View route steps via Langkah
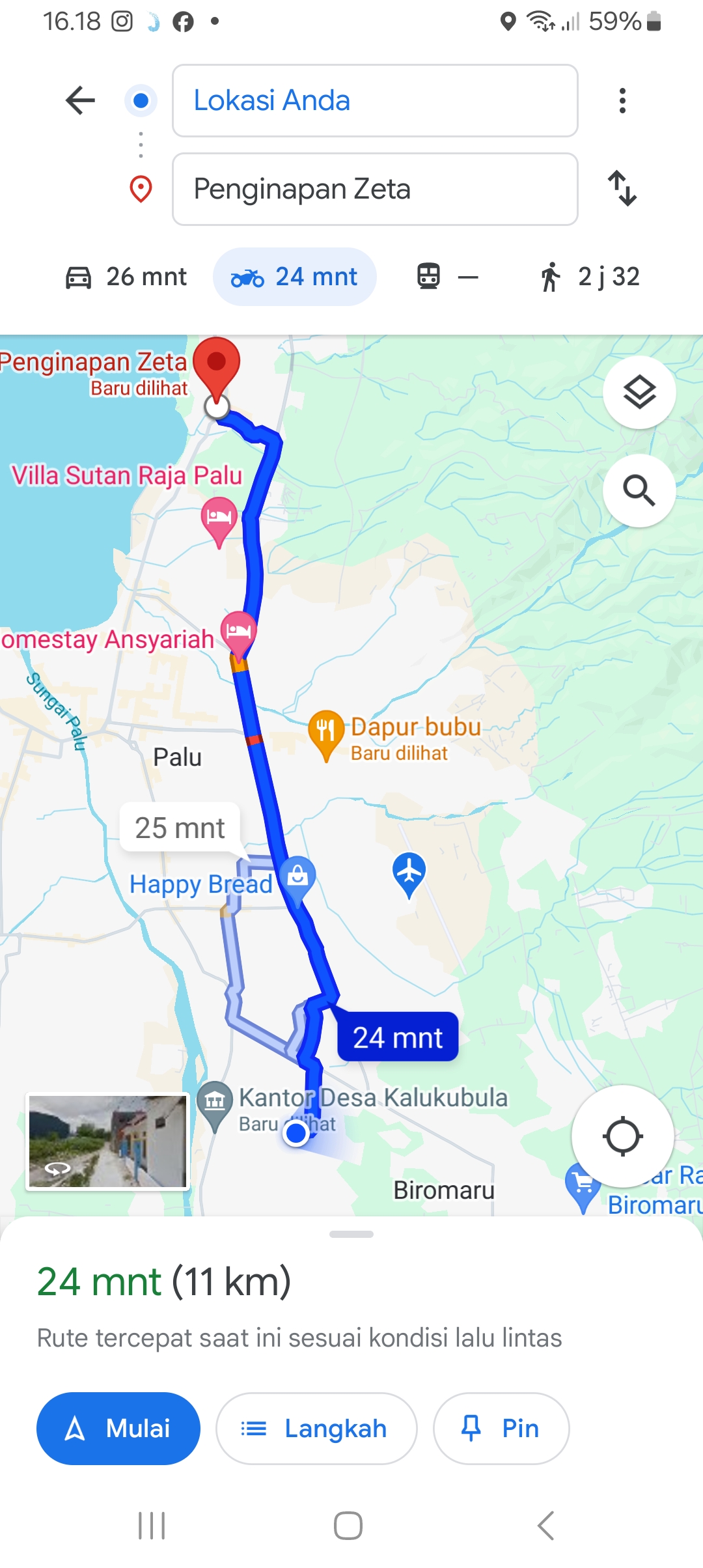This screenshot has width=703, height=1568. [x=316, y=1429]
